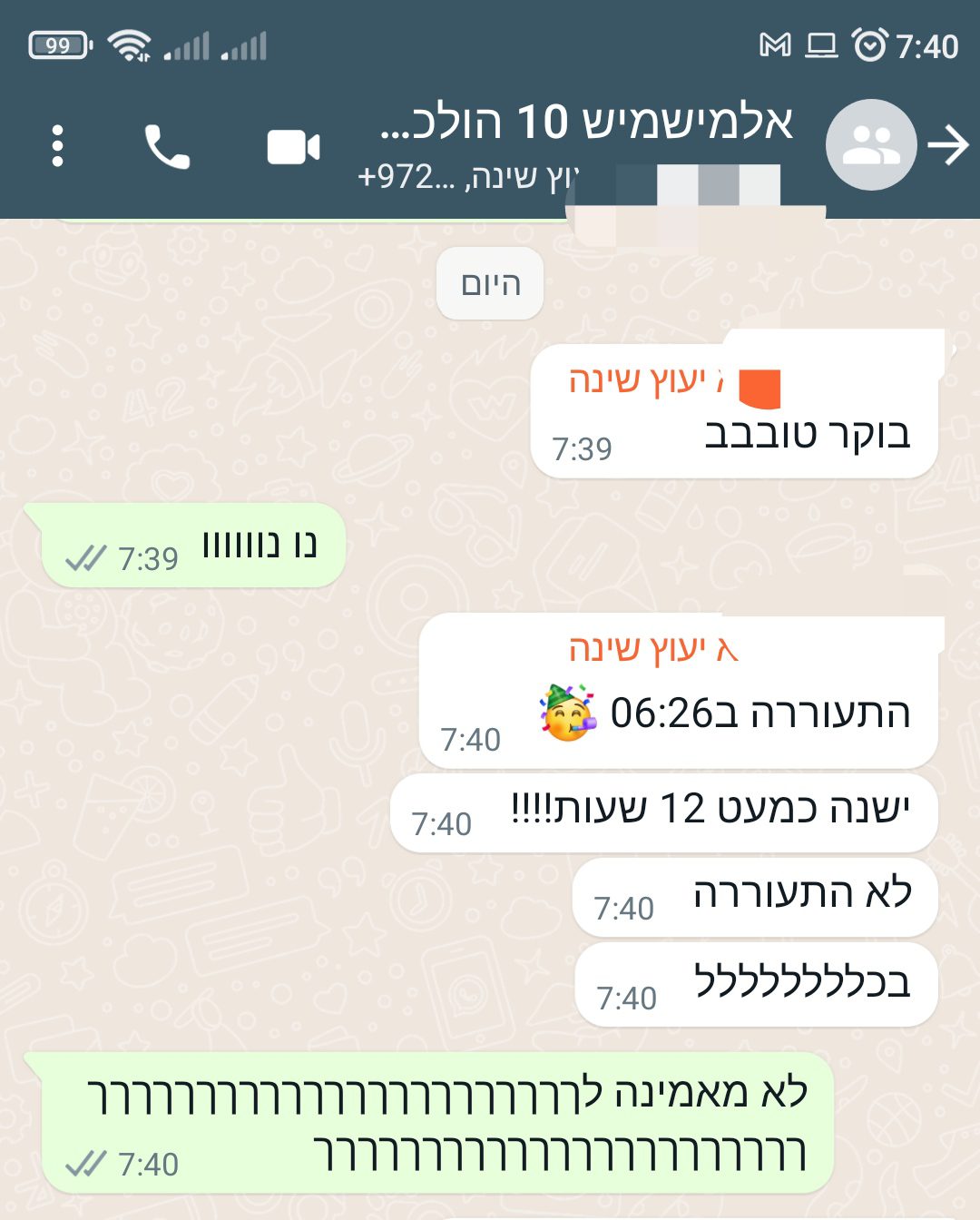
Task: Open the three-dot overflow menu
Action: [57, 146]
